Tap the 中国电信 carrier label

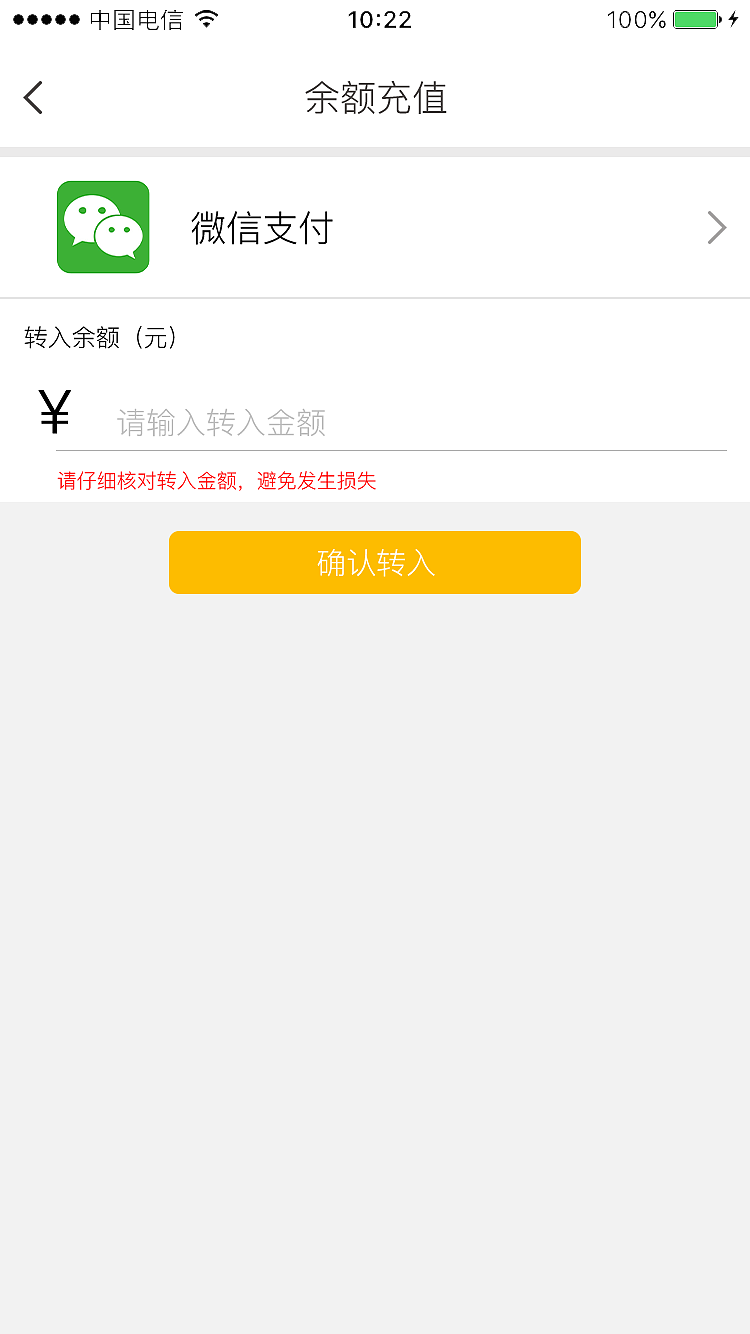137,18
